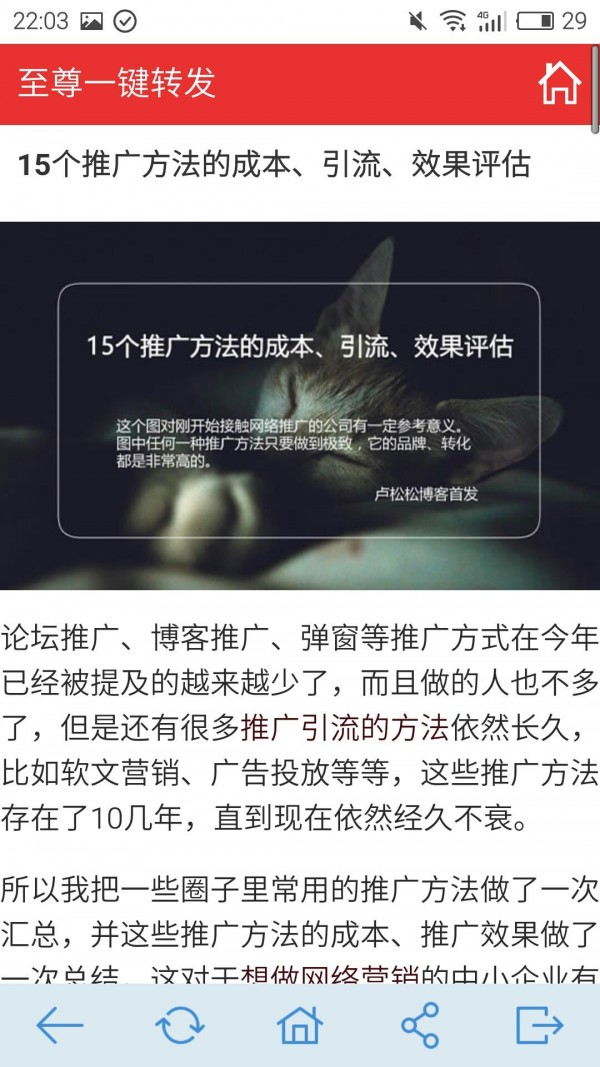
Task: Tap the home icon in the red header
Action: pyautogui.click(x=559, y=84)
